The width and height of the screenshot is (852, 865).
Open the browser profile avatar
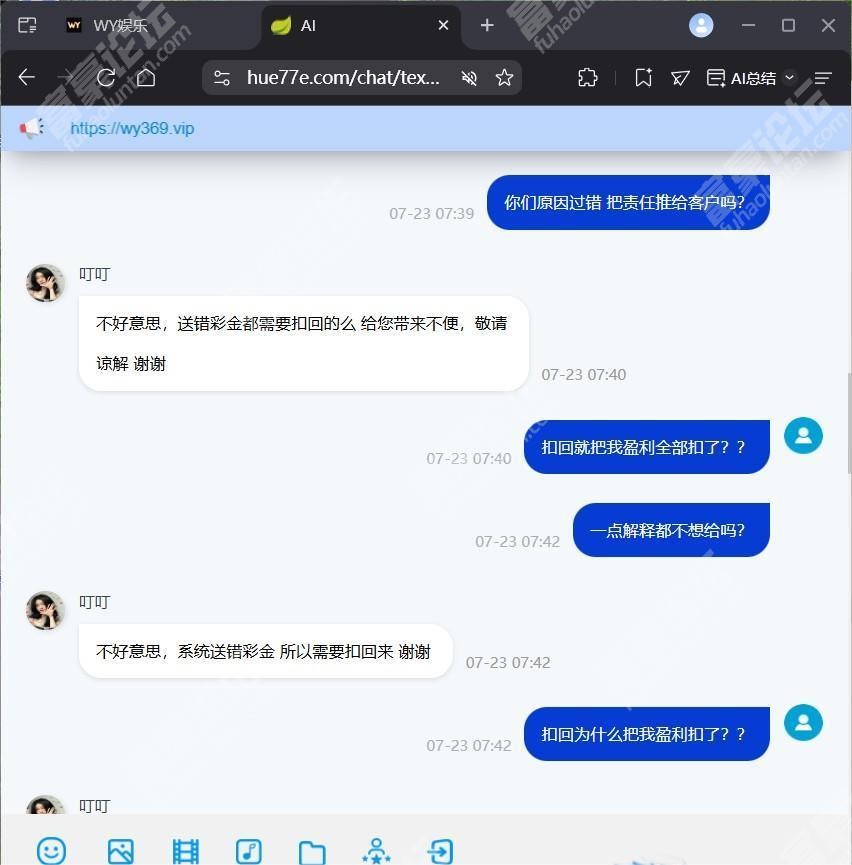(x=701, y=26)
